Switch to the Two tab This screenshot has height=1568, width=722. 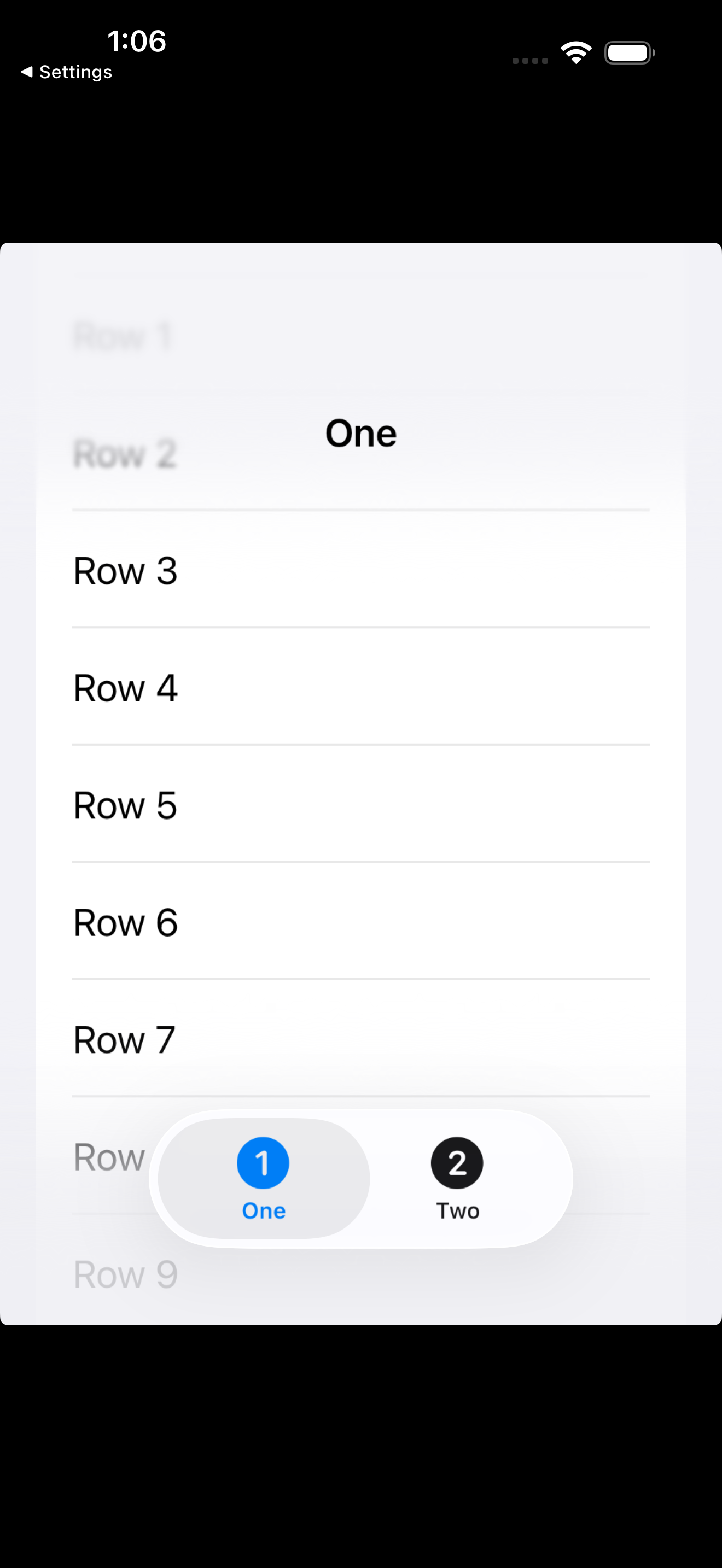[x=457, y=1178]
